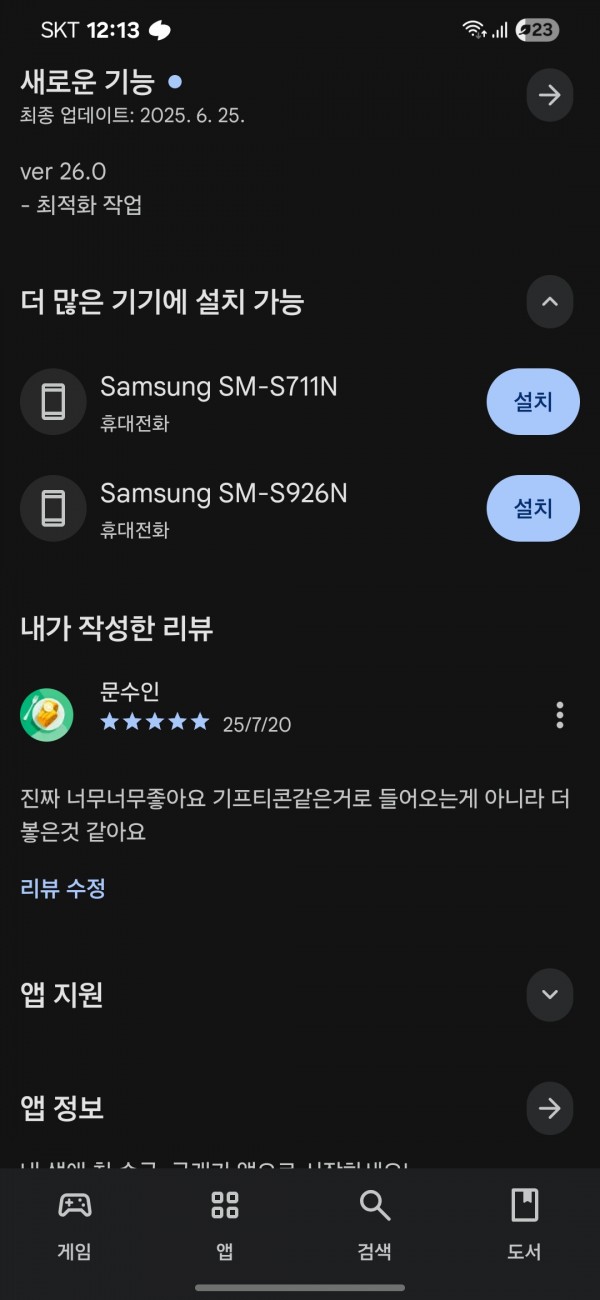Switch to the 도서 tab
Screen dimensions: 600x1300
tap(525, 1225)
